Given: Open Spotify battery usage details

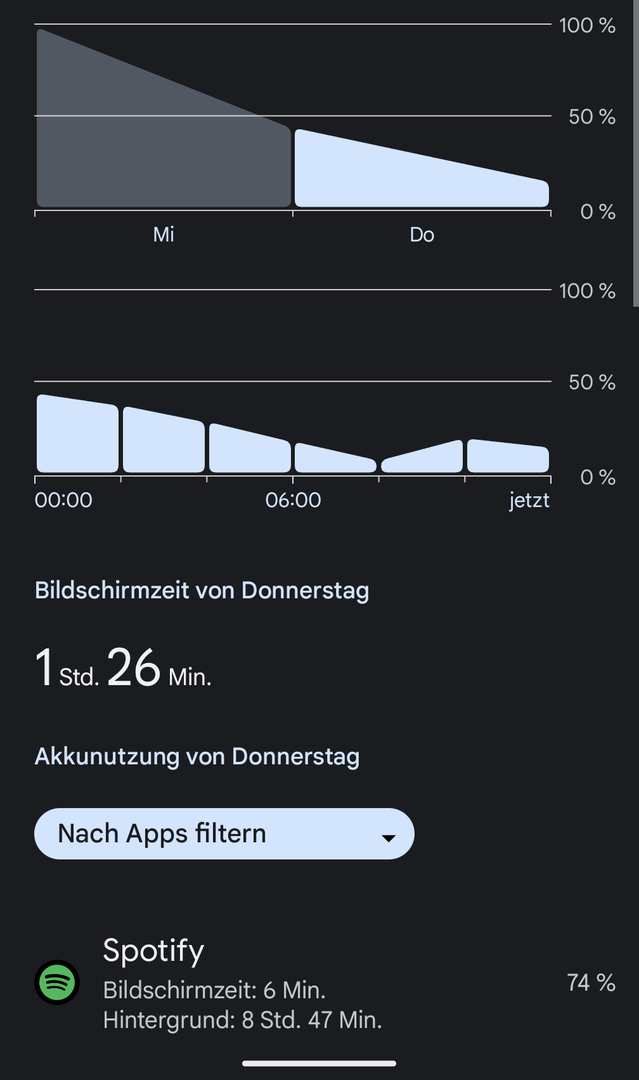Looking at the screenshot, I should 320,982.
